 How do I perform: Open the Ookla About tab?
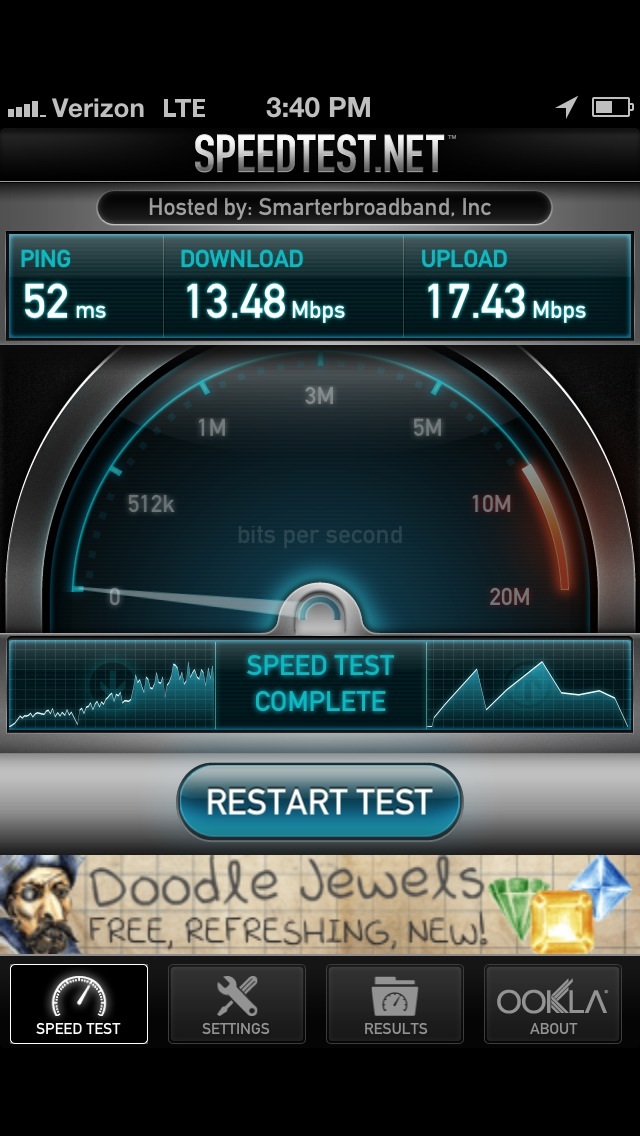[x=553, y=1004]
